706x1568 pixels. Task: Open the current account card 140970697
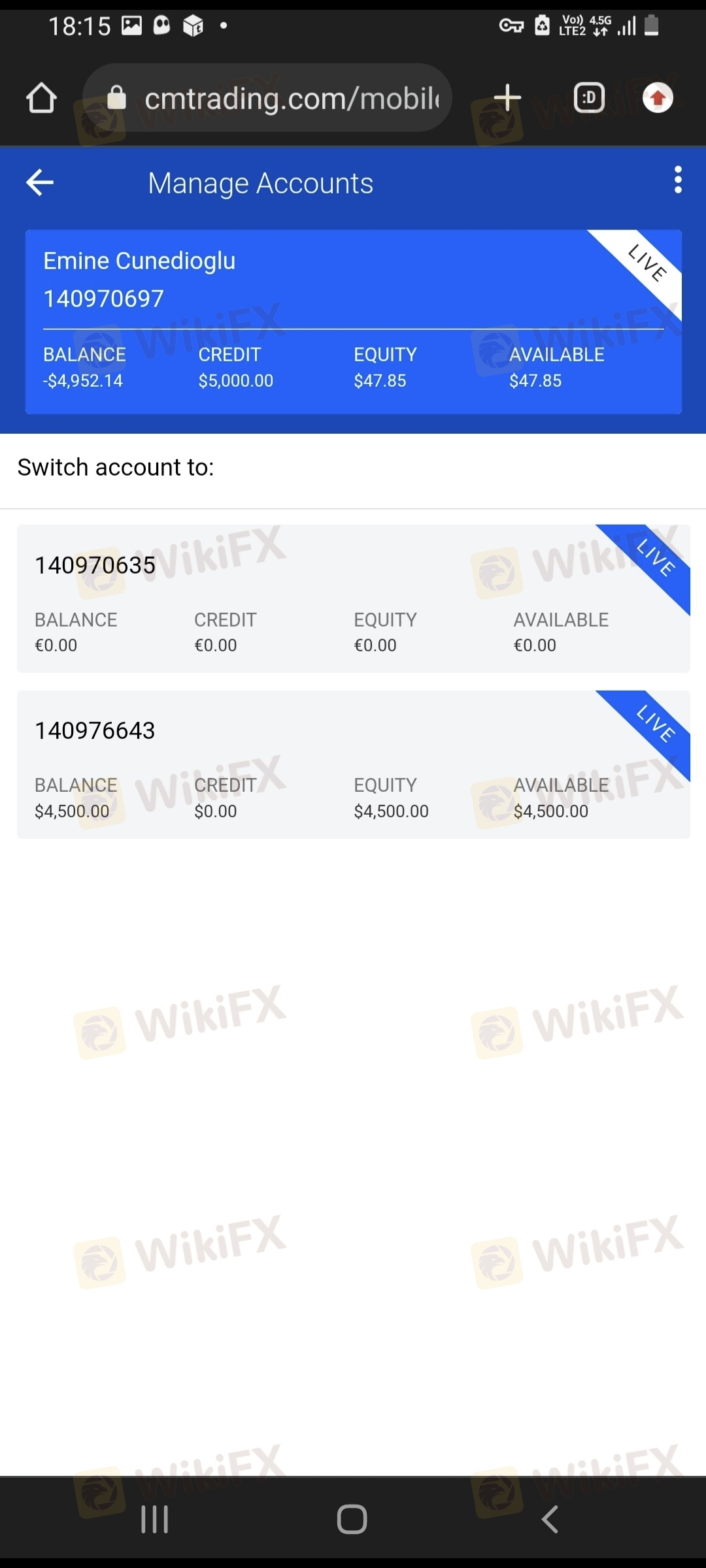pyautogui.click(x=353, y=321)
